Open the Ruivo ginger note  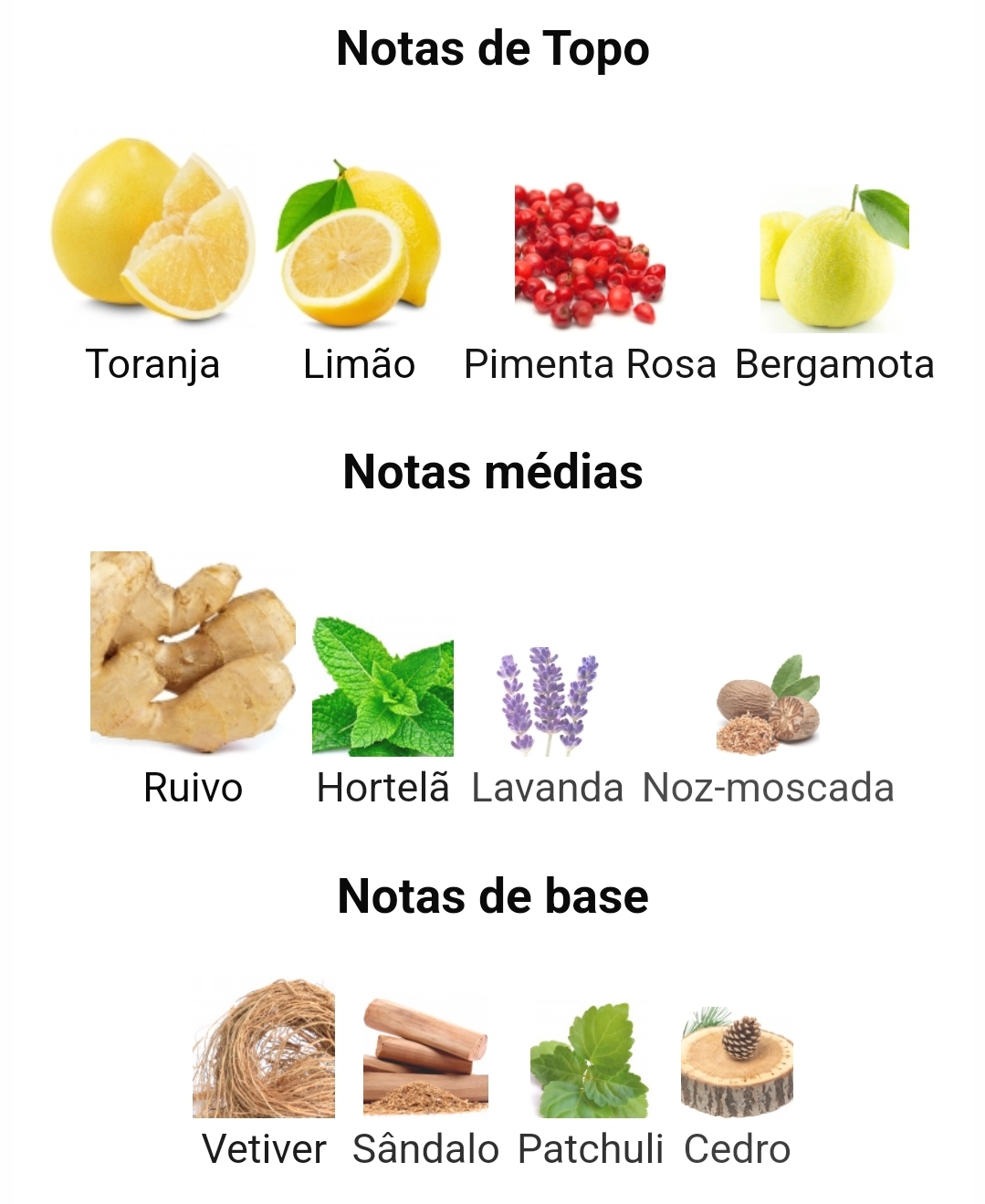click(193, 653)
